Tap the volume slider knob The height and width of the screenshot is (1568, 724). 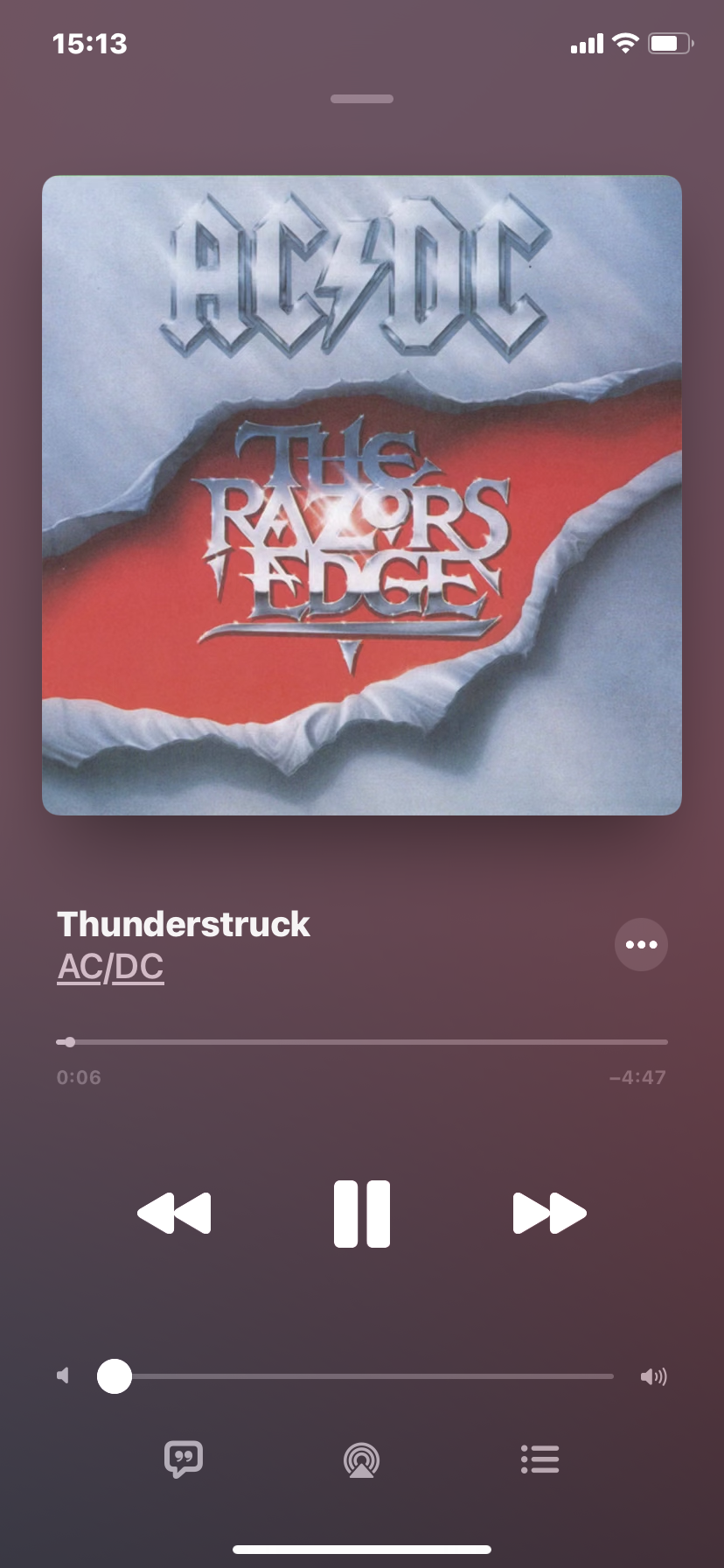pyautogui.click(x=115, y=1376)
